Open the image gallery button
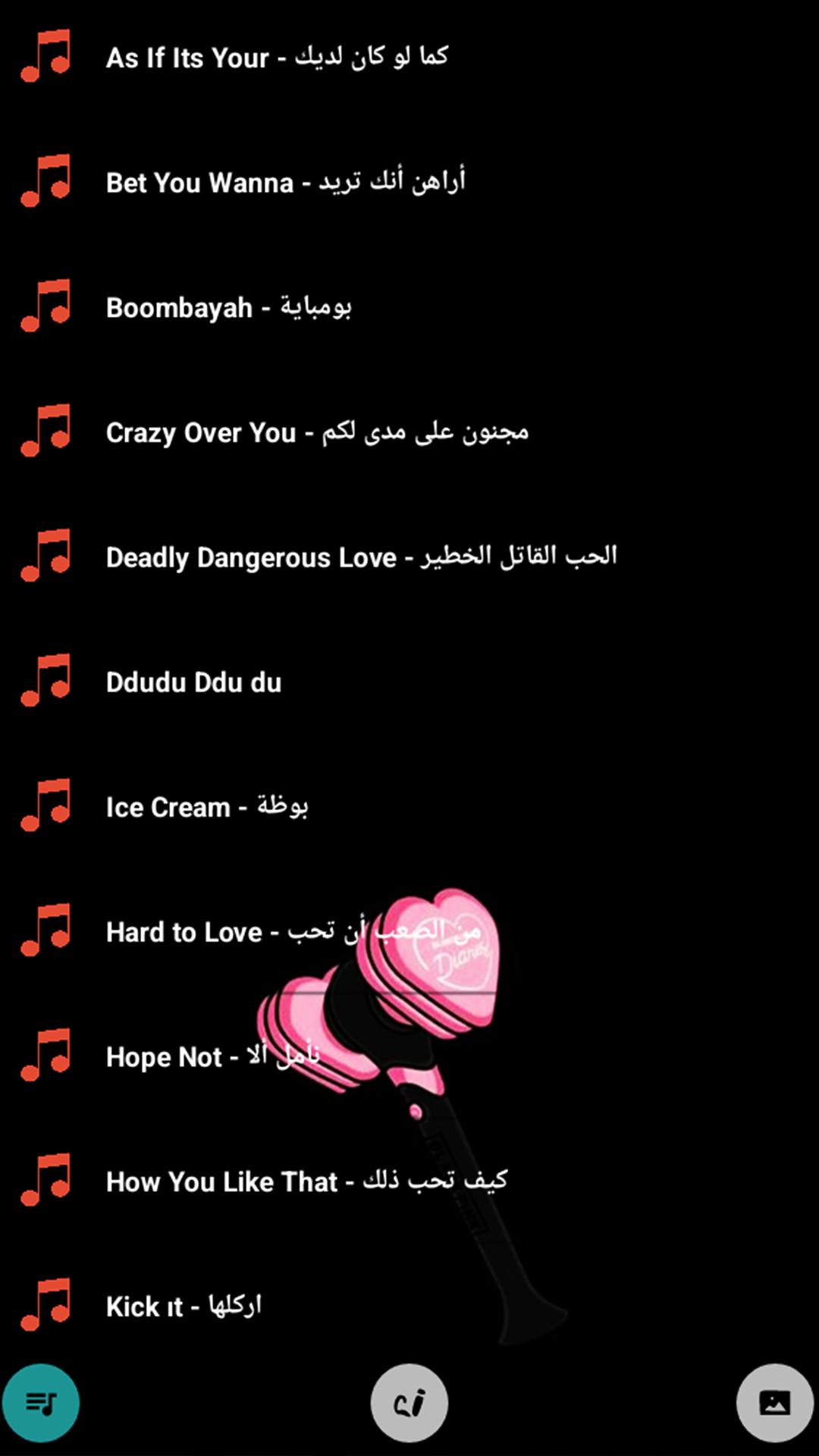819x1456 pixels. click(x=774, y=1403)
